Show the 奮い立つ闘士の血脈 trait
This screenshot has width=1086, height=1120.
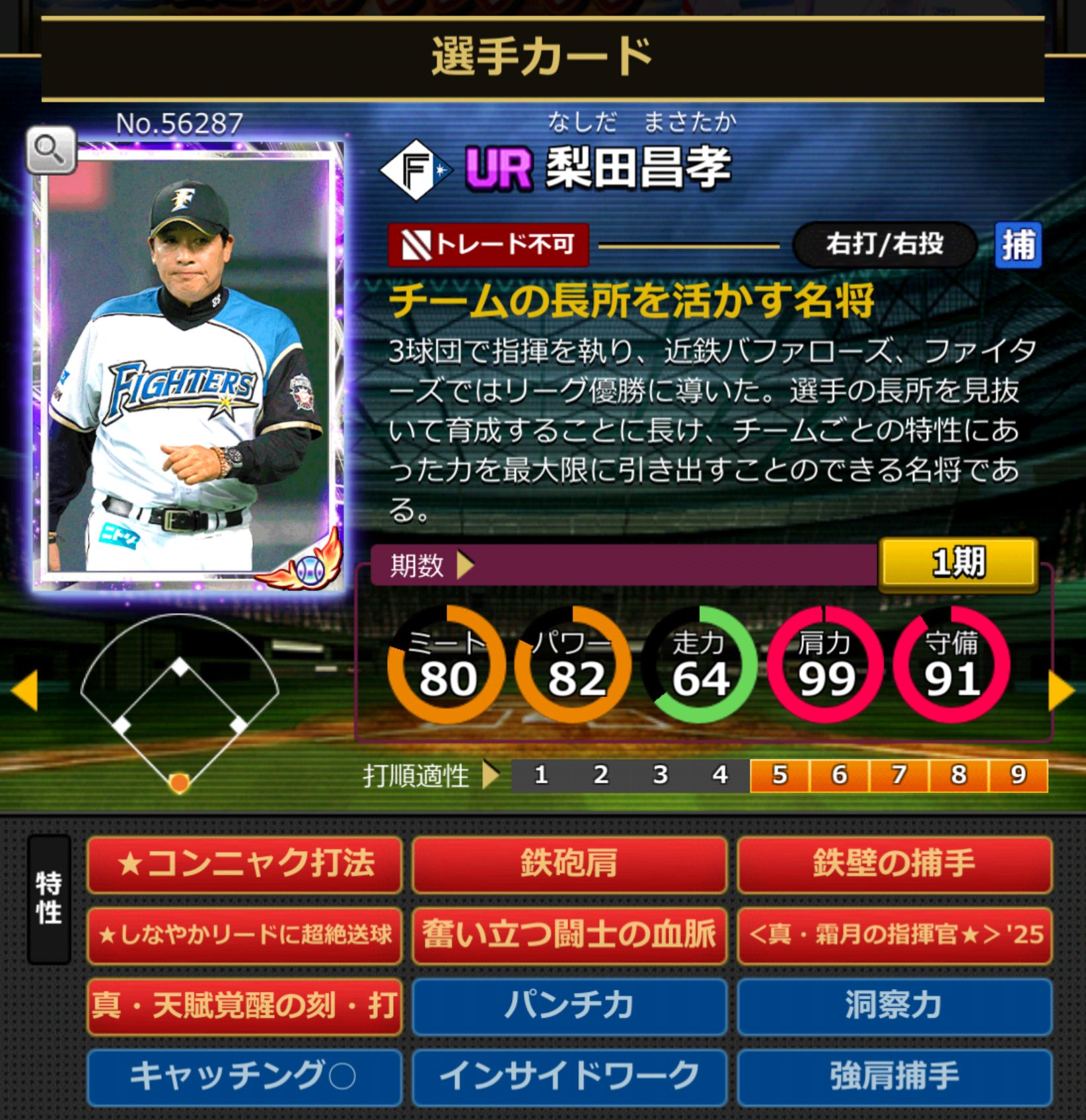569,934
